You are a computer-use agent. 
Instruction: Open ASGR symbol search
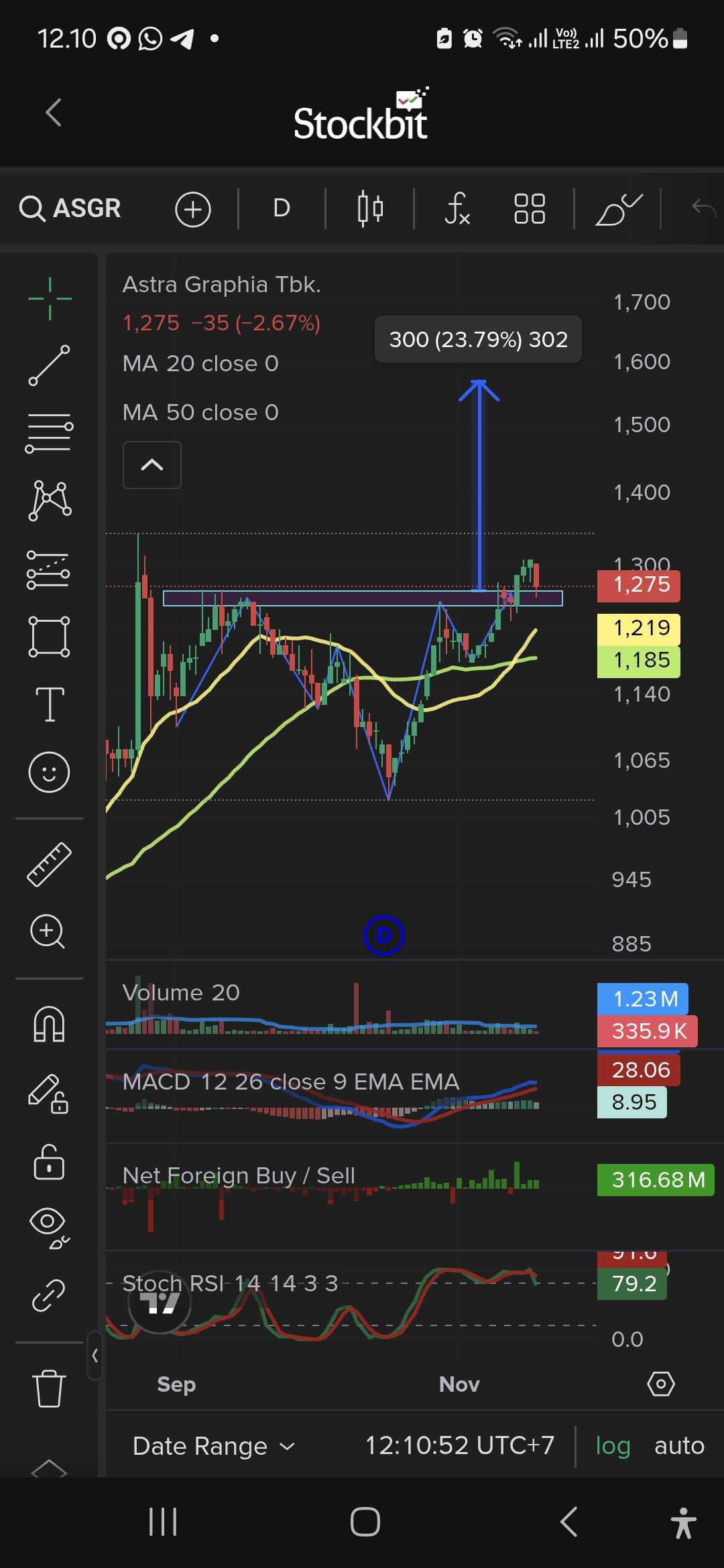(x=71, y=208)
